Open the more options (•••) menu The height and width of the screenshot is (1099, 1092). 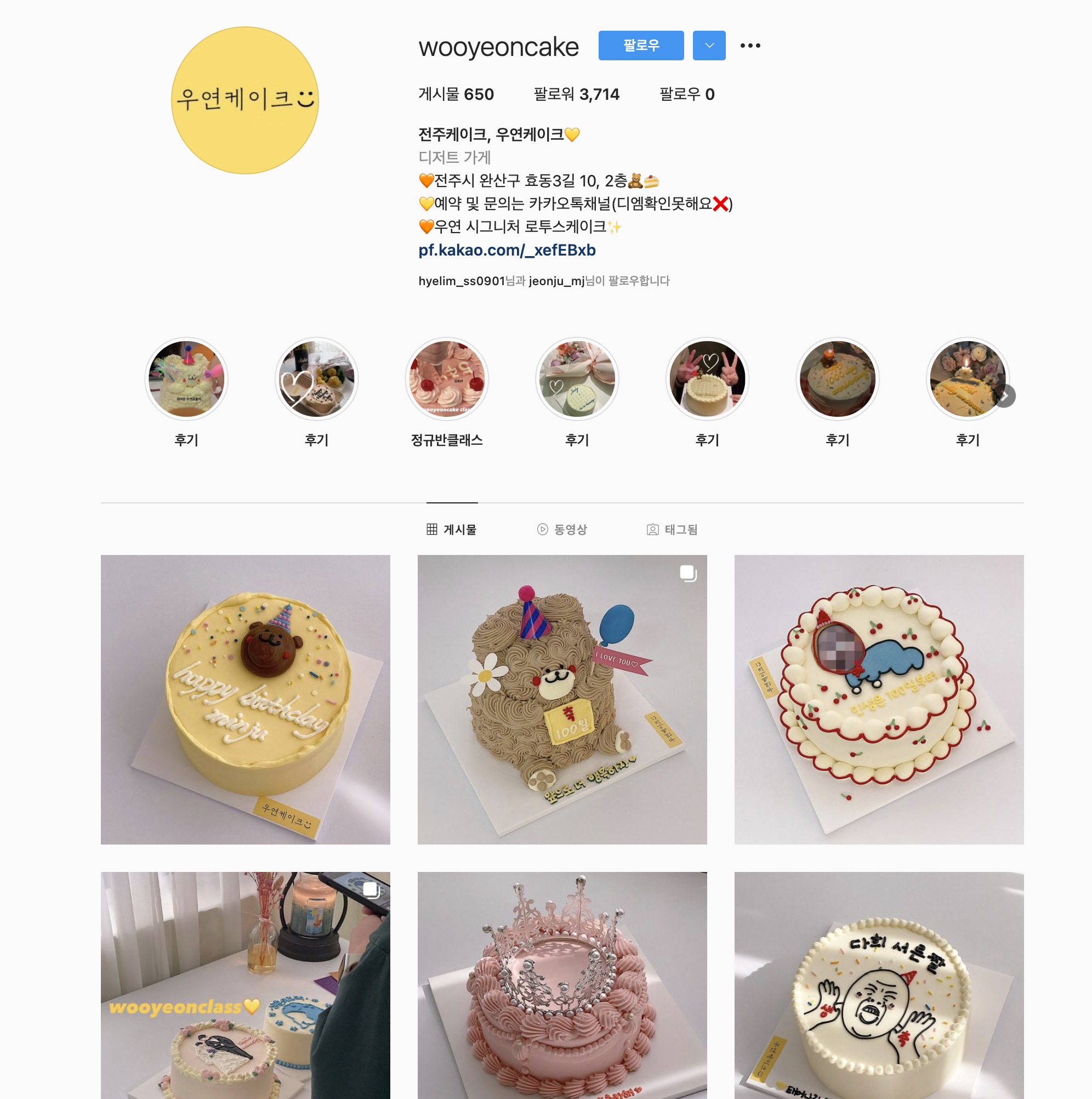tap(751, 45)
